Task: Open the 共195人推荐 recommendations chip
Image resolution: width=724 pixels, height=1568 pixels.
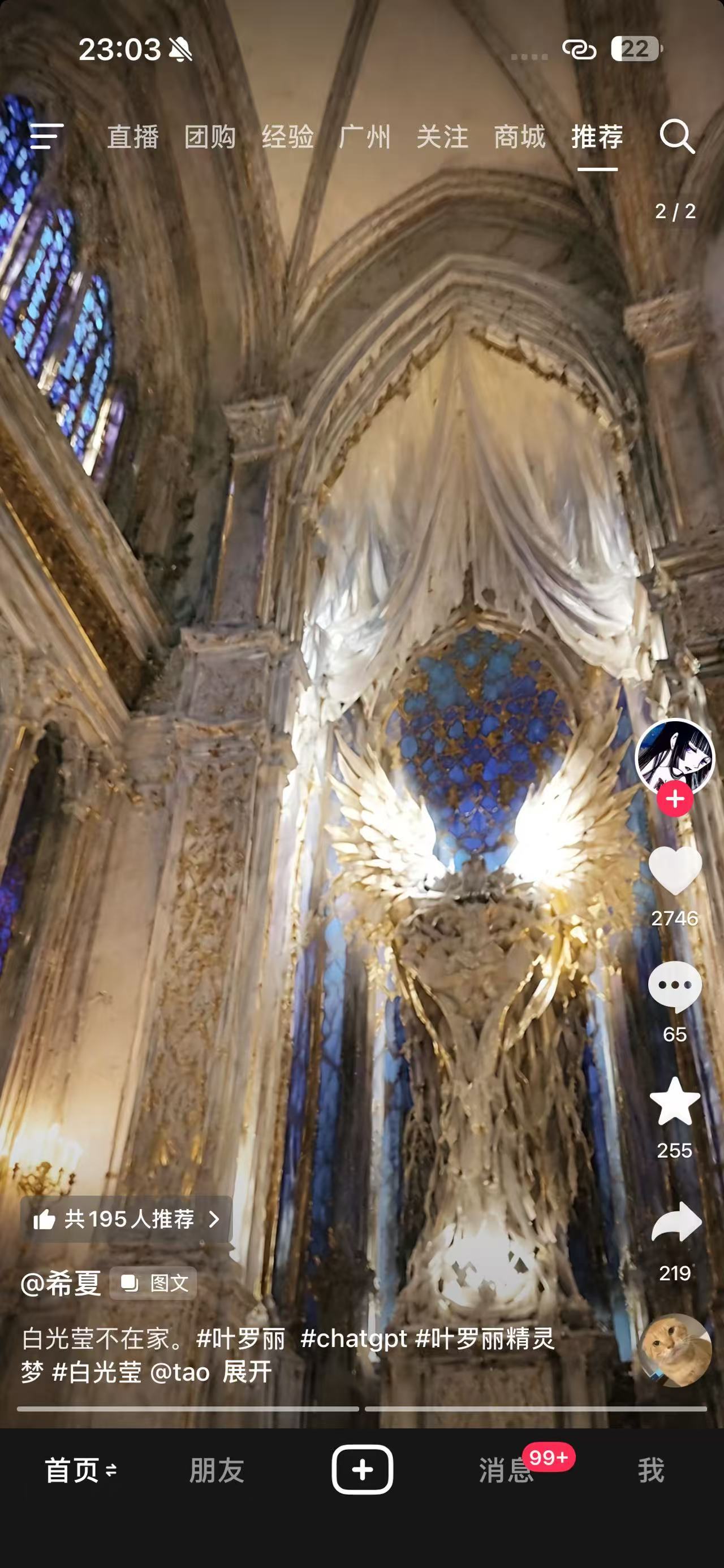Action: tap(127, 1219)
